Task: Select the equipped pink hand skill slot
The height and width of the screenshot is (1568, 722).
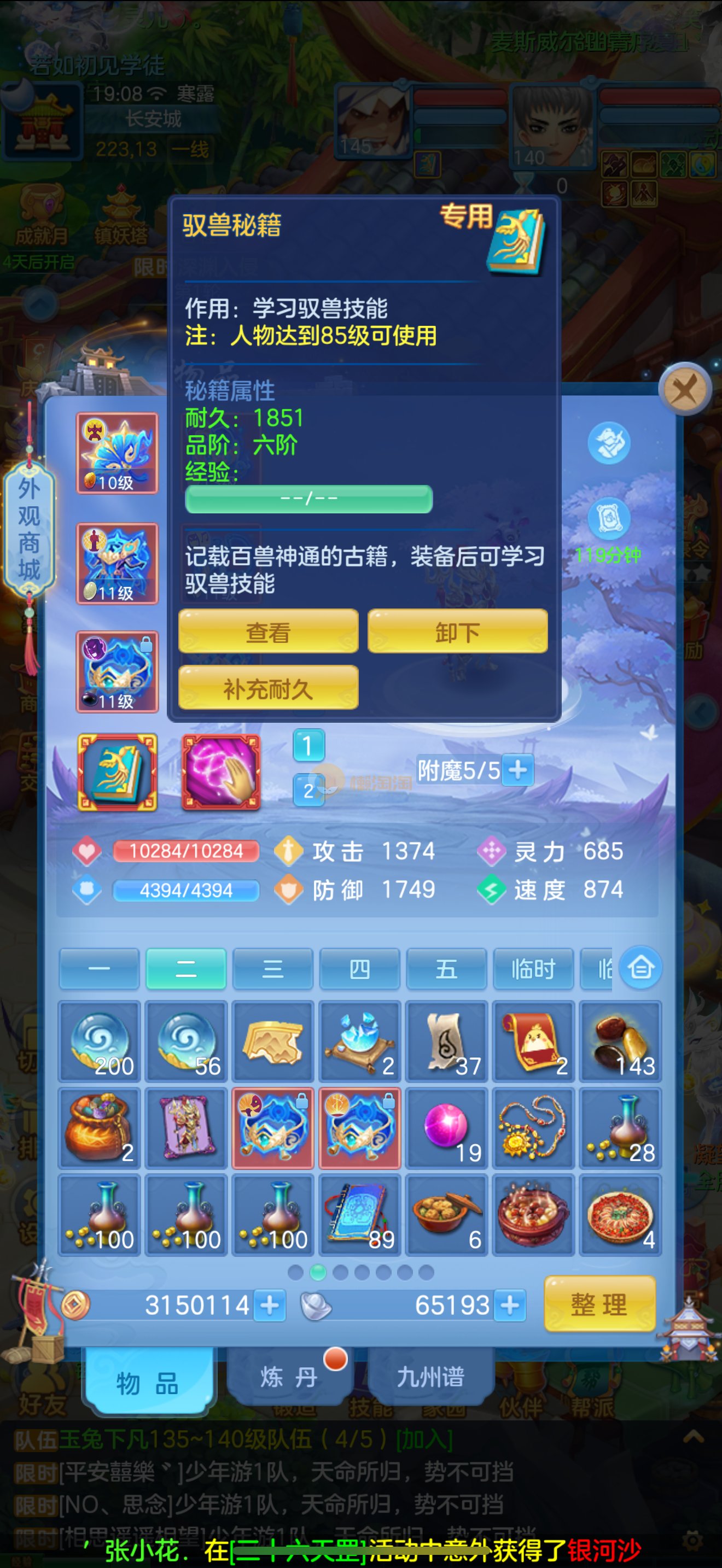Action: coord(222,773)
